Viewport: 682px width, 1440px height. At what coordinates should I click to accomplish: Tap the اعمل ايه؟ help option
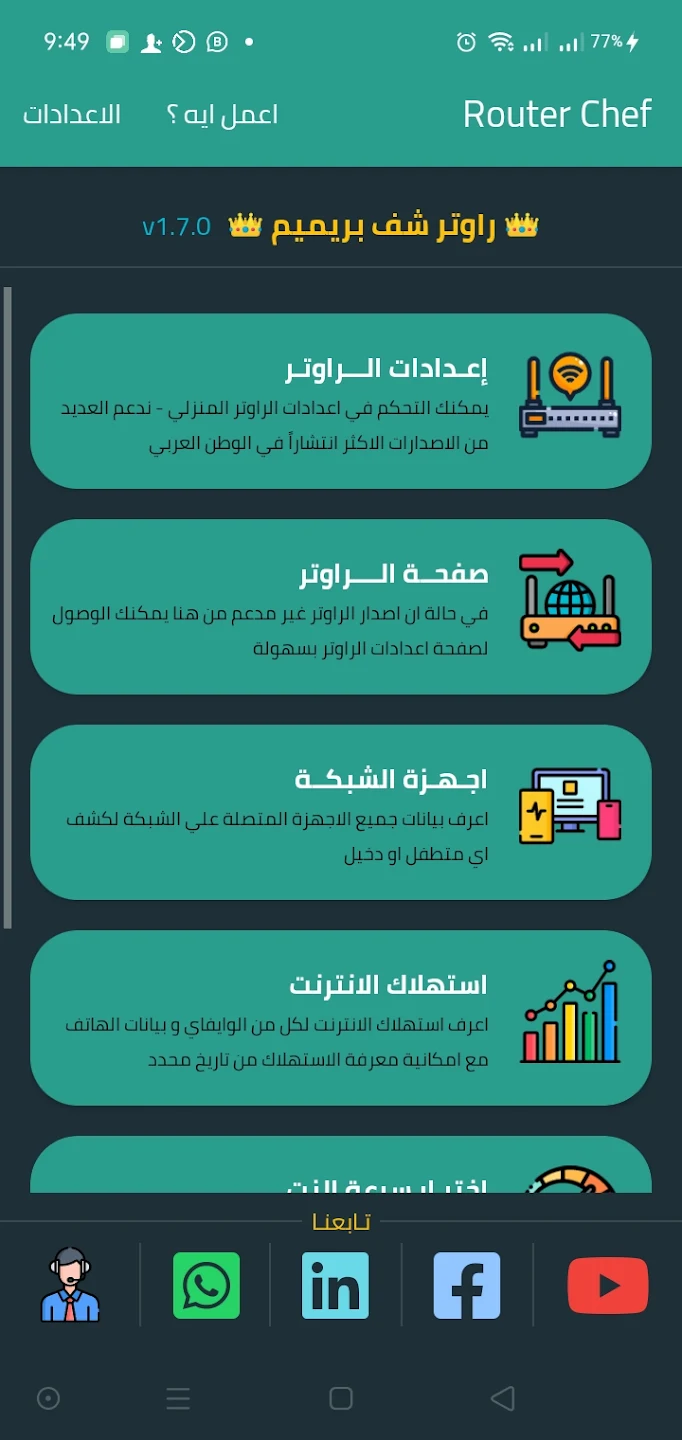click(222, 115)
